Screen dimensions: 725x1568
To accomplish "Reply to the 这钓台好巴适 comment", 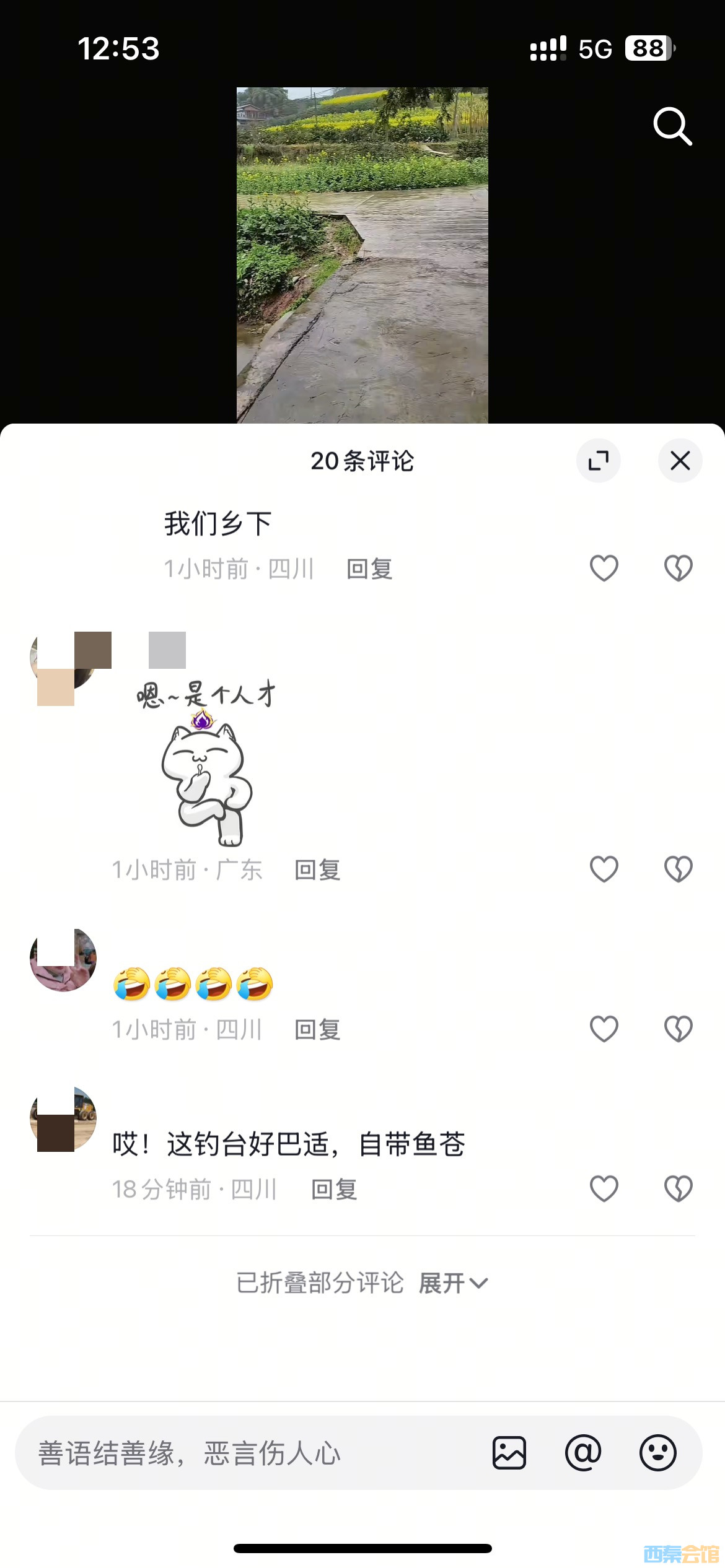I will click(334, 1189).
